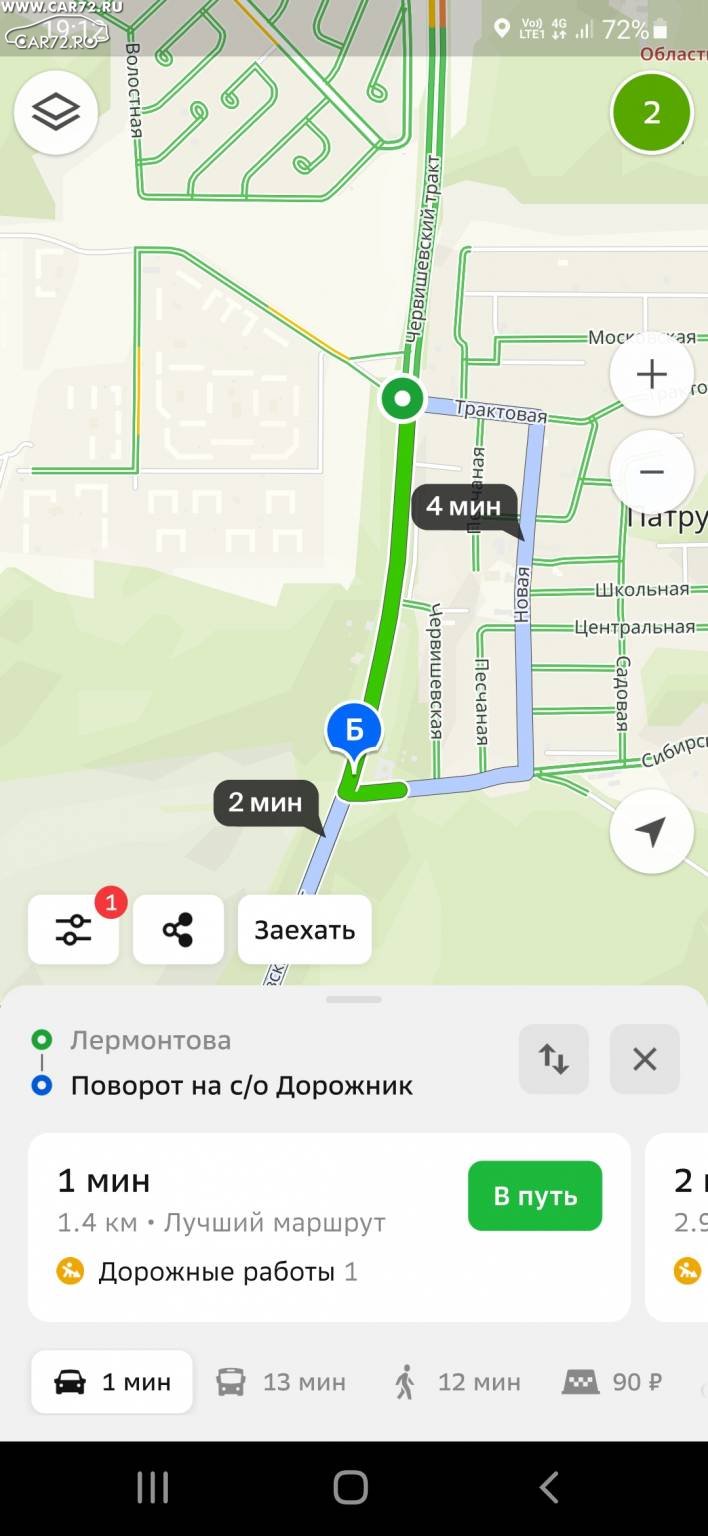Edit the starting point Лермонтова
The image size is (708, 1536).
(x=150, y=1040)
